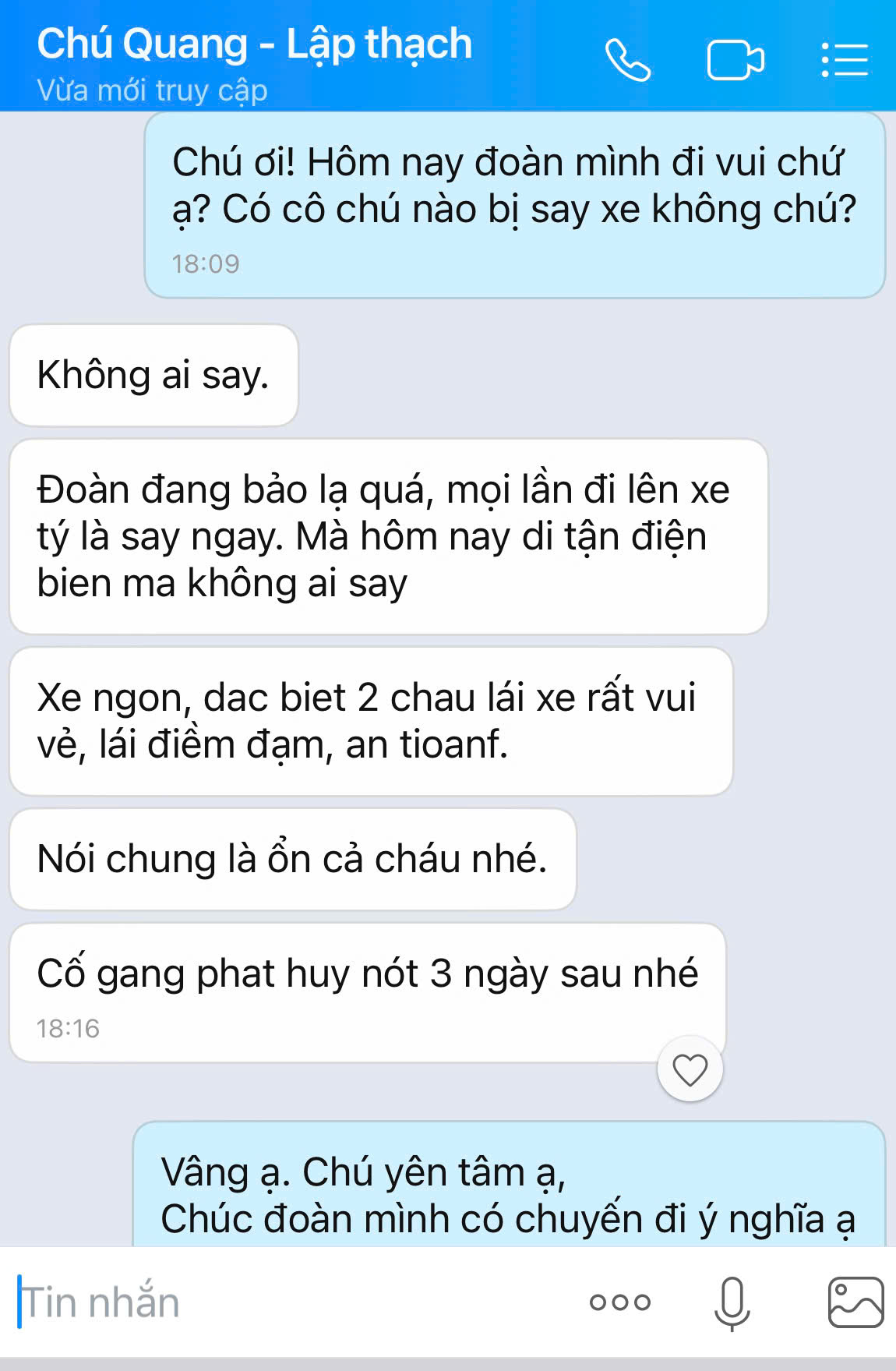Screen dimensions: 896x1371
Task: Start a voice call with Chú Quang
Action: click(x=627, y=60)
